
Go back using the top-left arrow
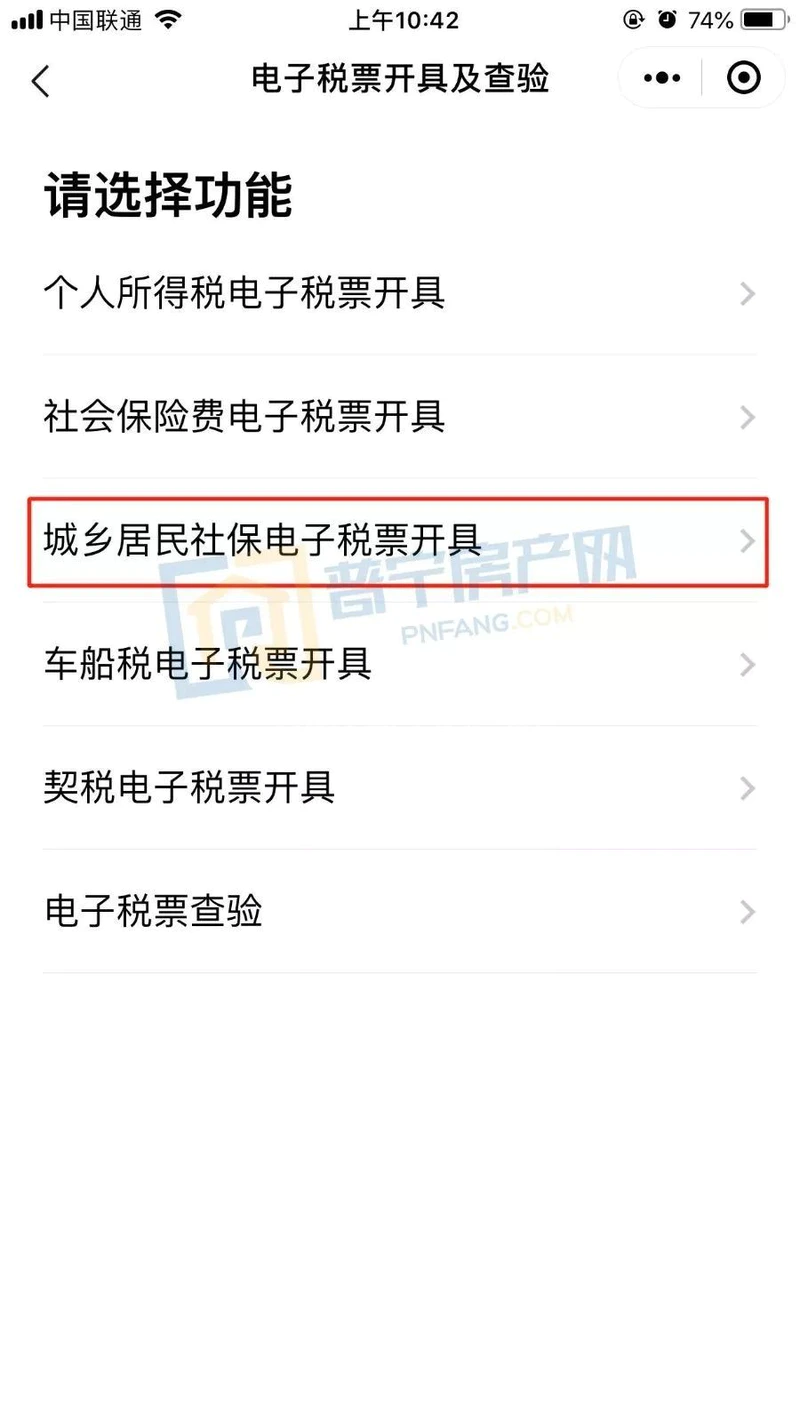coord(40,80)
